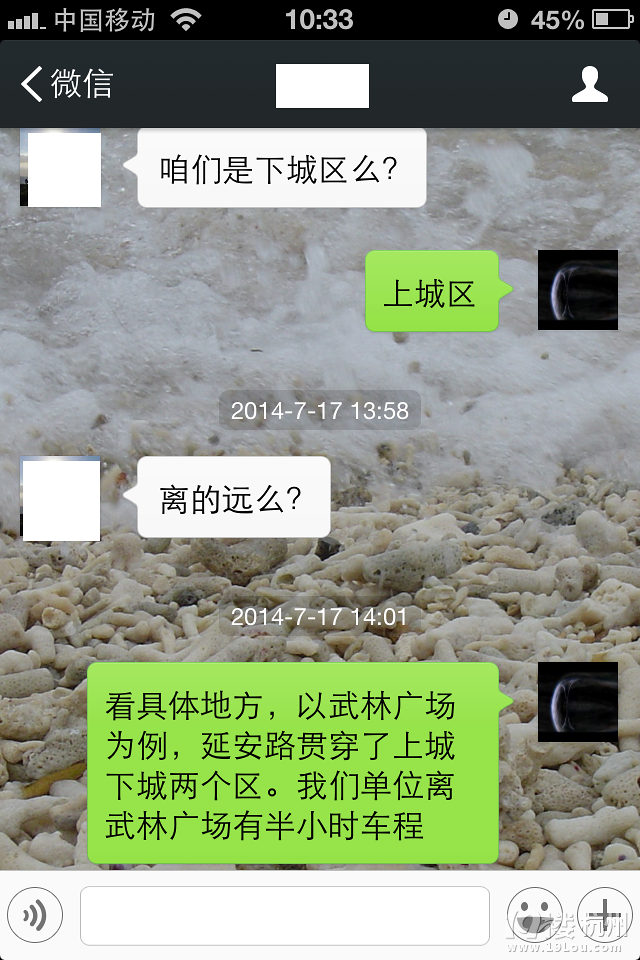The width and height of the screenshot is (640, 960).
Task: Open the emoji picker
Action: point(534,915)
